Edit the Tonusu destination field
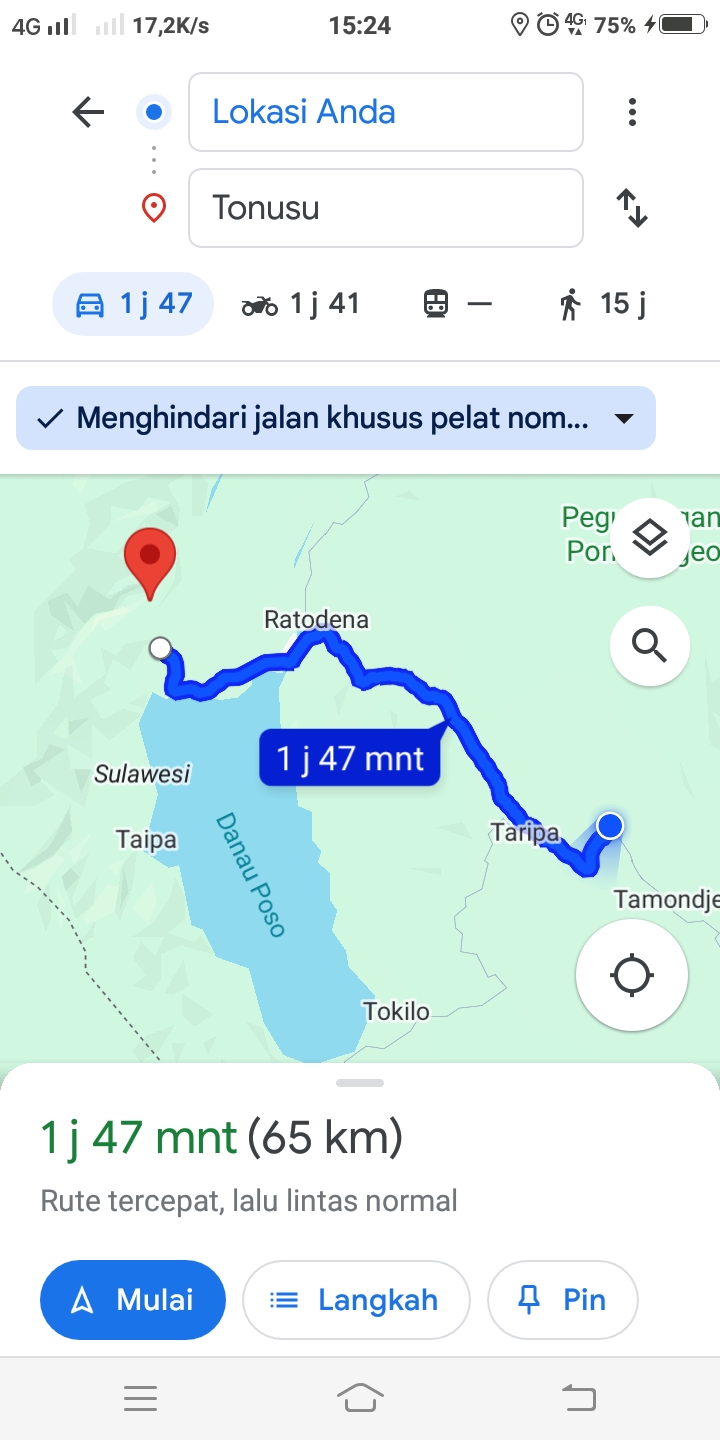 click(386, 208)
